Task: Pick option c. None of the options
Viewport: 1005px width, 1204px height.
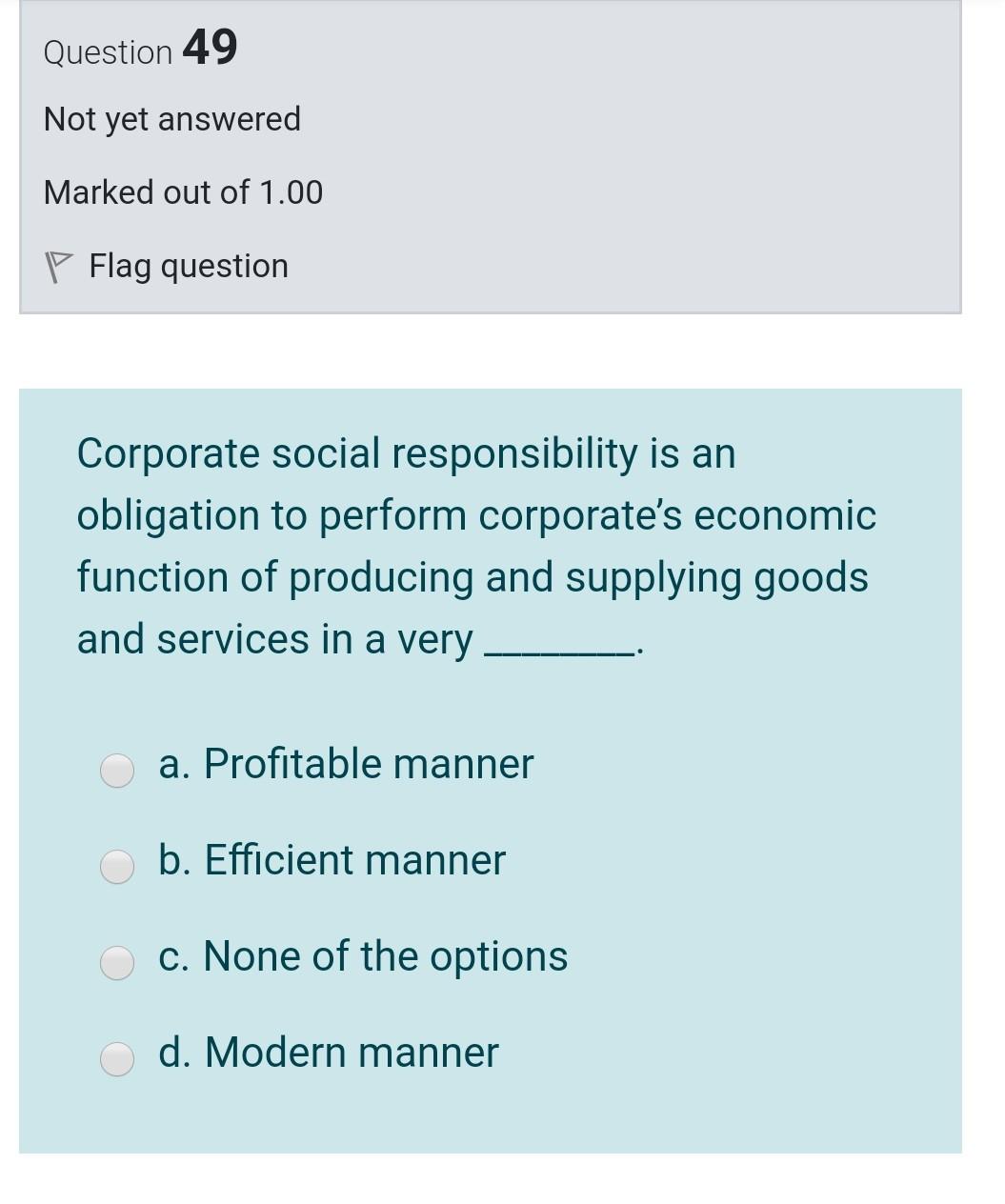Action: pos(117,962)
